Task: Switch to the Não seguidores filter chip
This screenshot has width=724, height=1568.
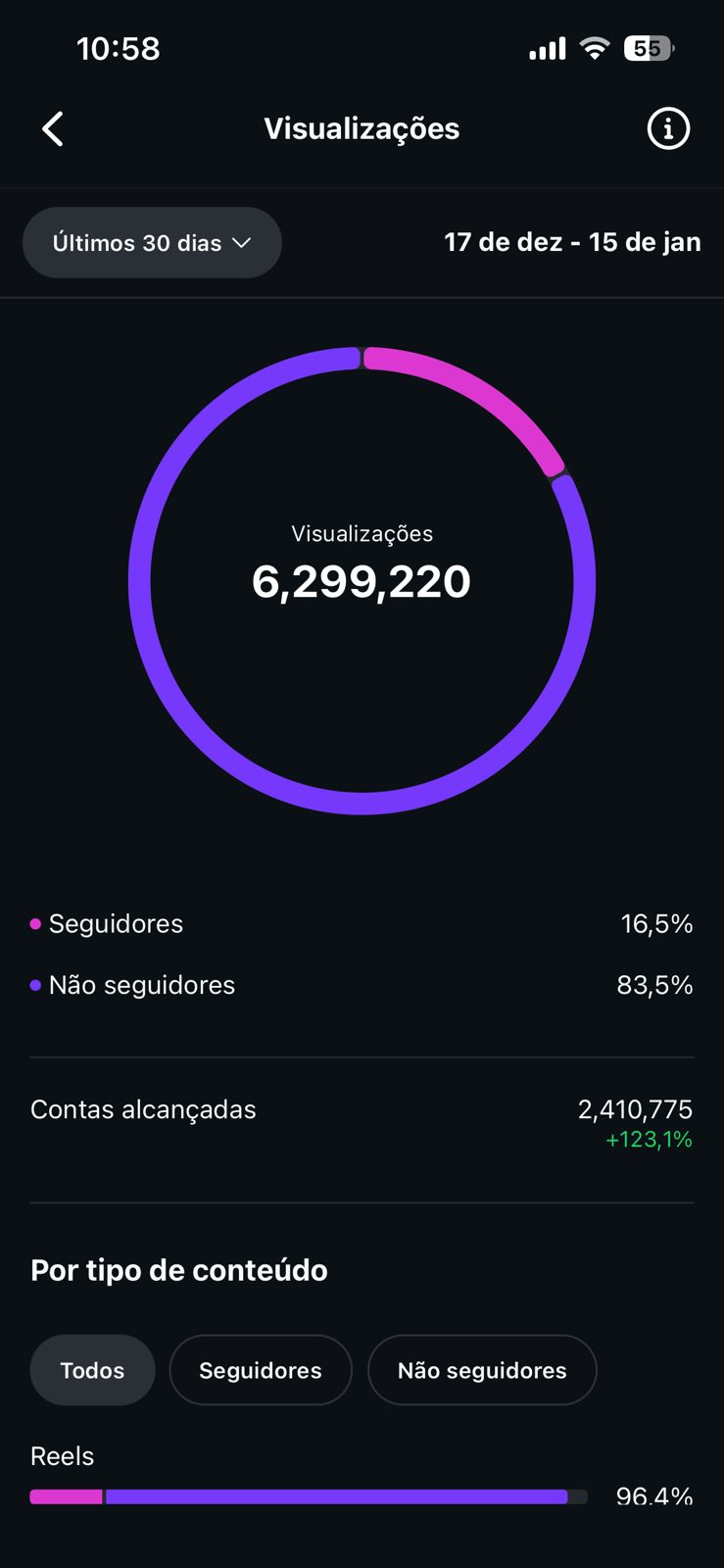Action: click(482, 1370)
